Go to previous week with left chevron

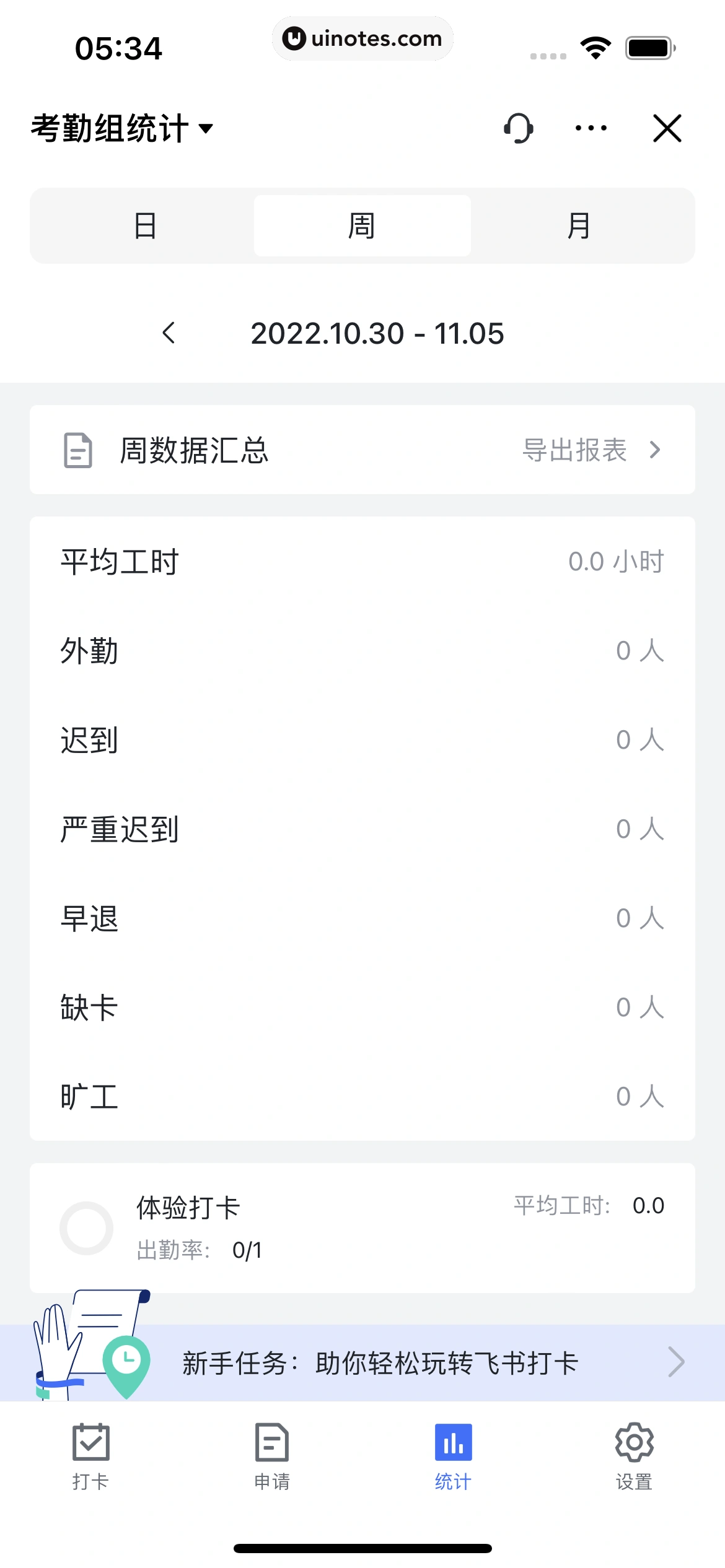[170, 334]
